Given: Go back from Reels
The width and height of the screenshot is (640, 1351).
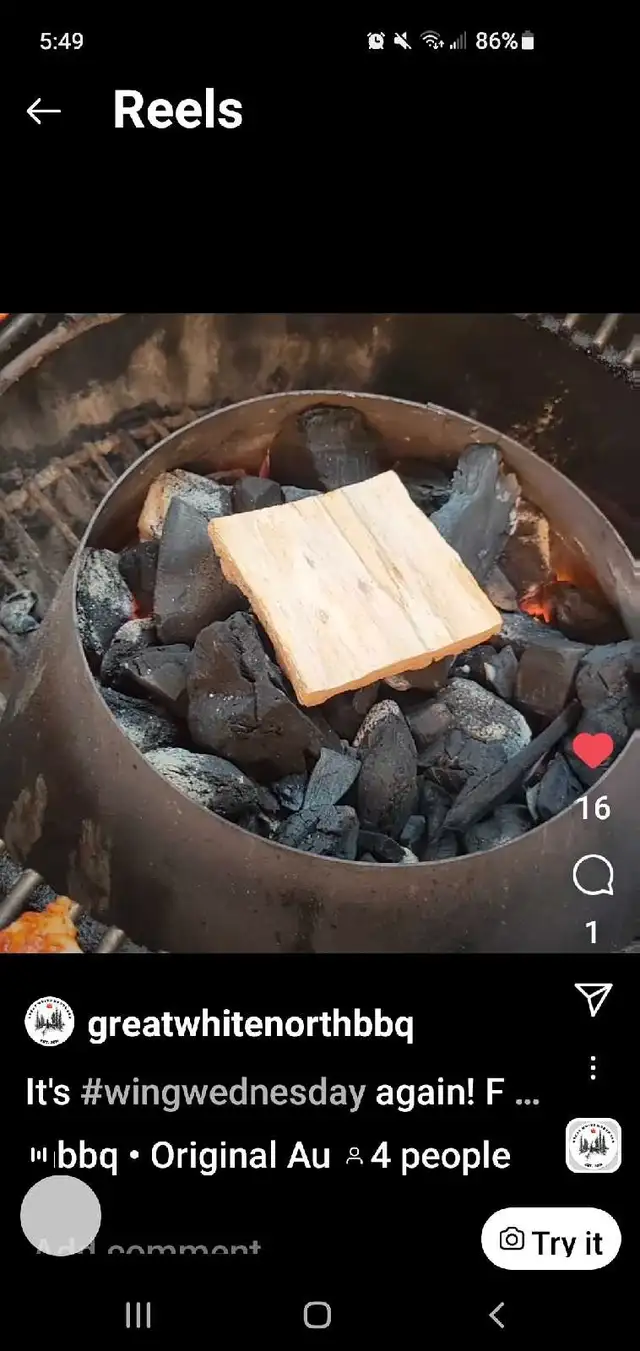Looking at the screenshot, I should (x=43, y=111).
